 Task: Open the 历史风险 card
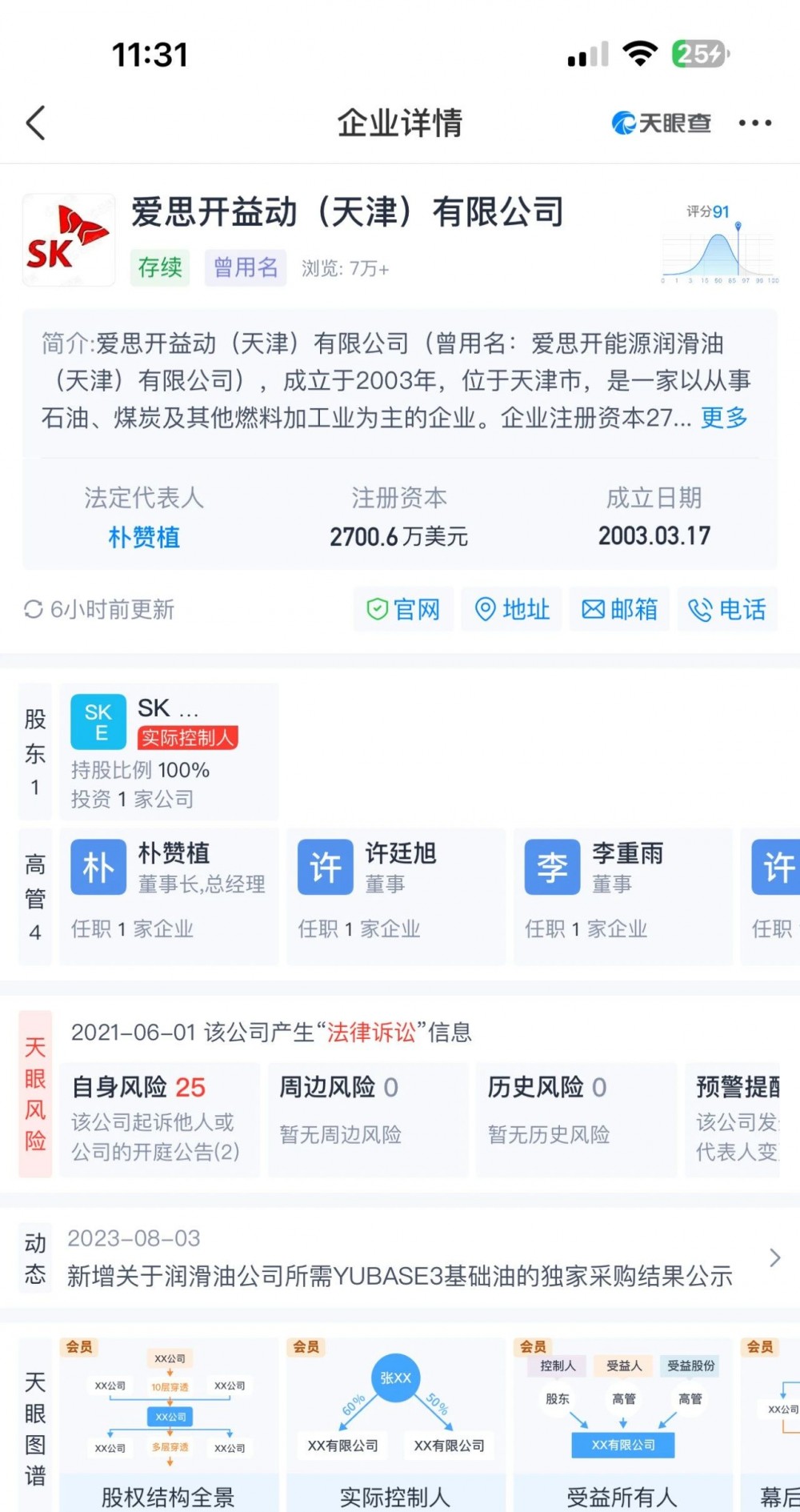pos(575,1119)
